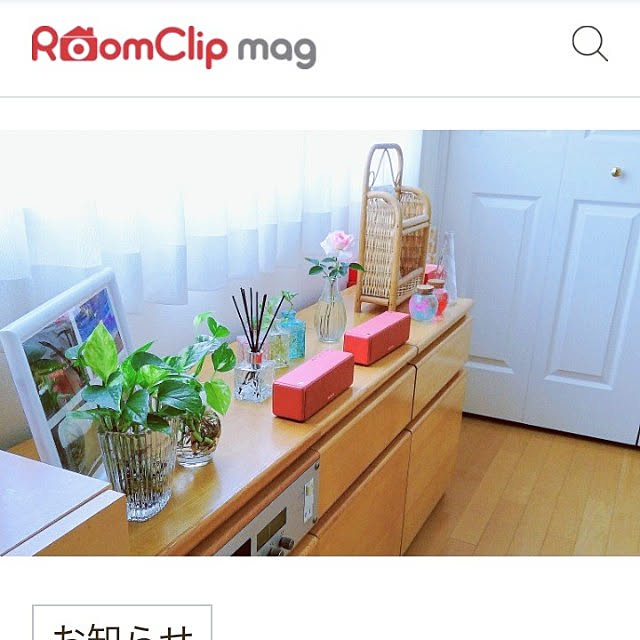Open the search magnifier icon
Image resolution: width=640 pixels, height=640 pixels.
[589, 44]
